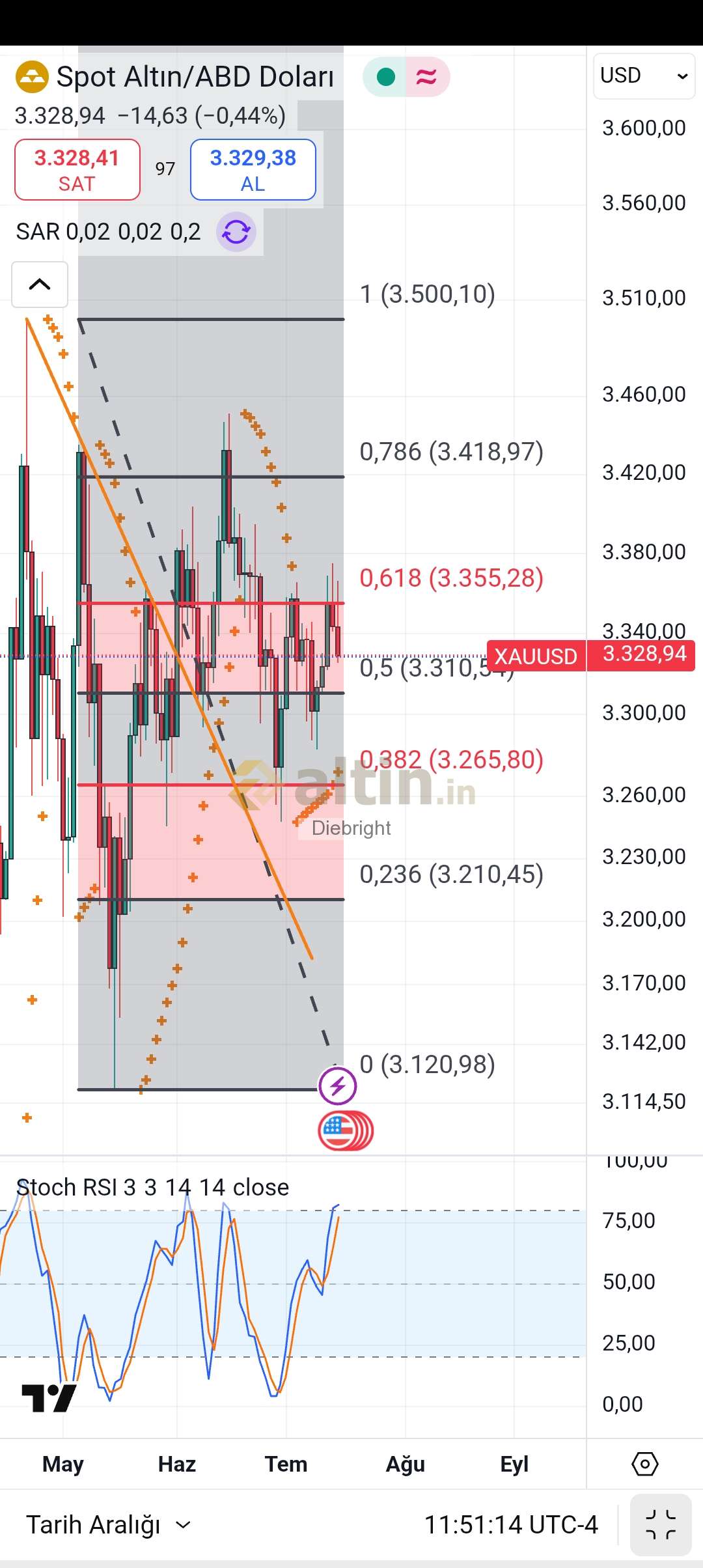
Task: Select the SAR 0,02 0,02 0,2 indicator label
Action: 108,232
